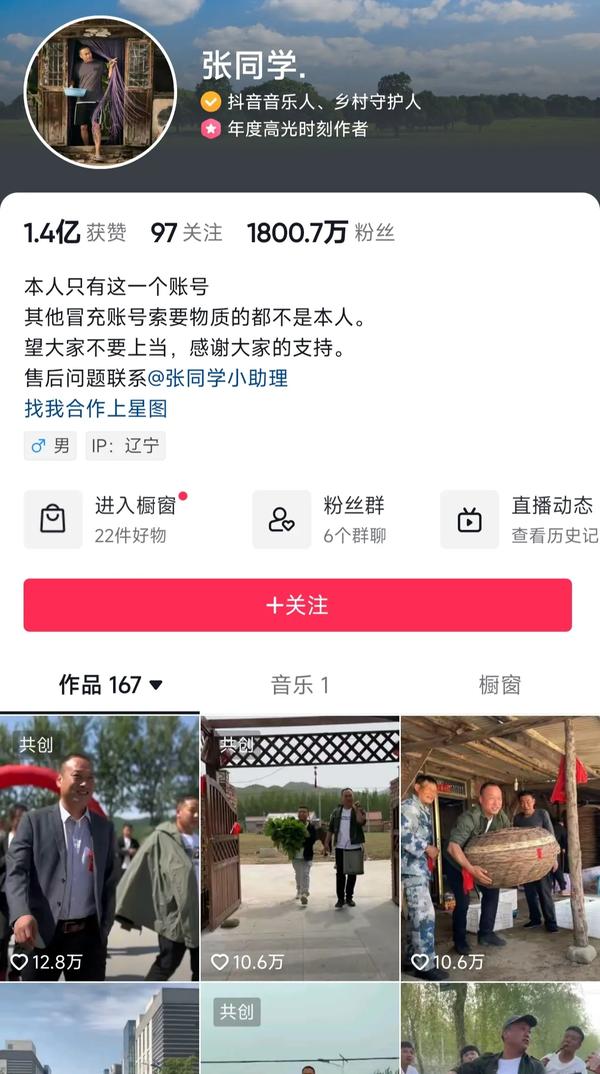
Task: Tap the 1.4亿 获赞 likes count
Action: coord(75,233)
